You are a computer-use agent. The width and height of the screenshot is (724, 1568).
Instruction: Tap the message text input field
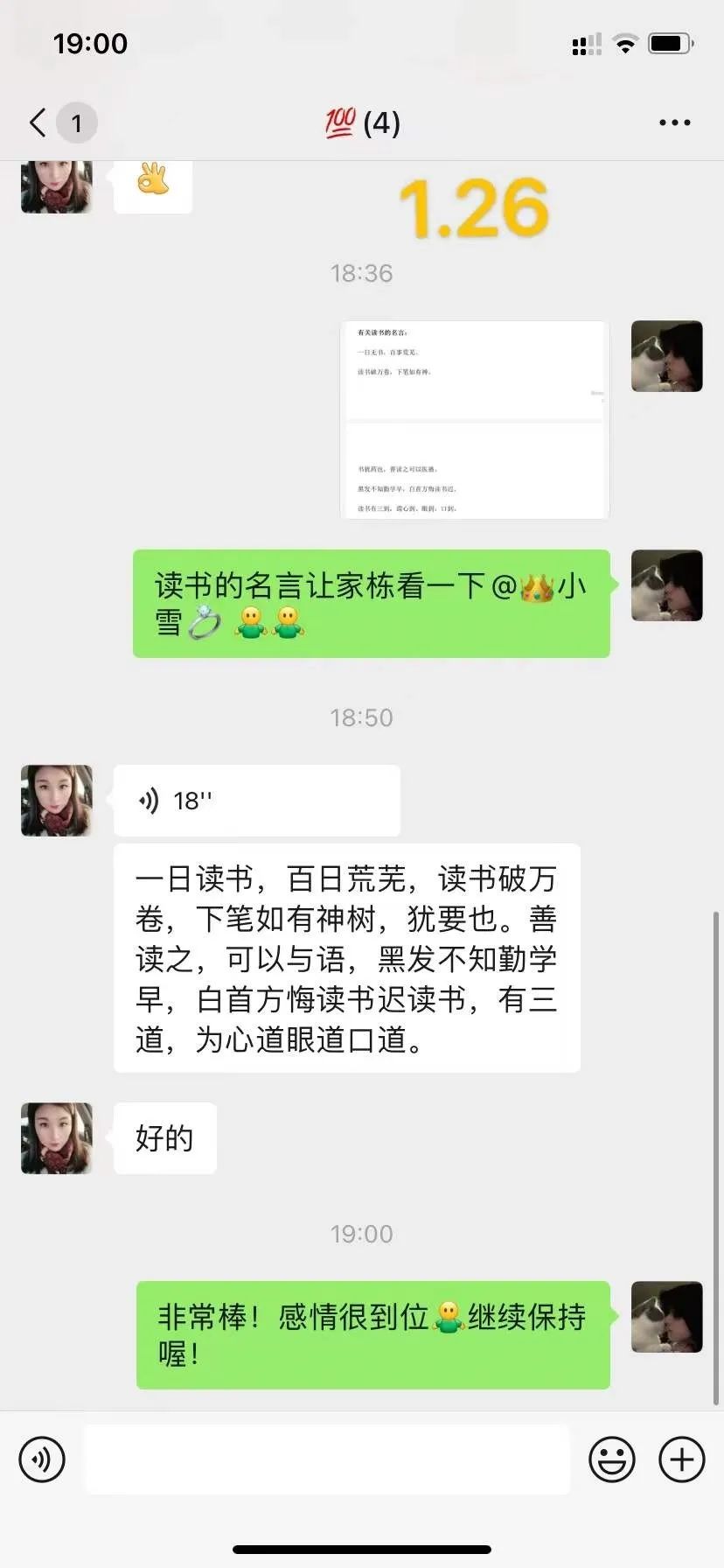point(327,1459)
